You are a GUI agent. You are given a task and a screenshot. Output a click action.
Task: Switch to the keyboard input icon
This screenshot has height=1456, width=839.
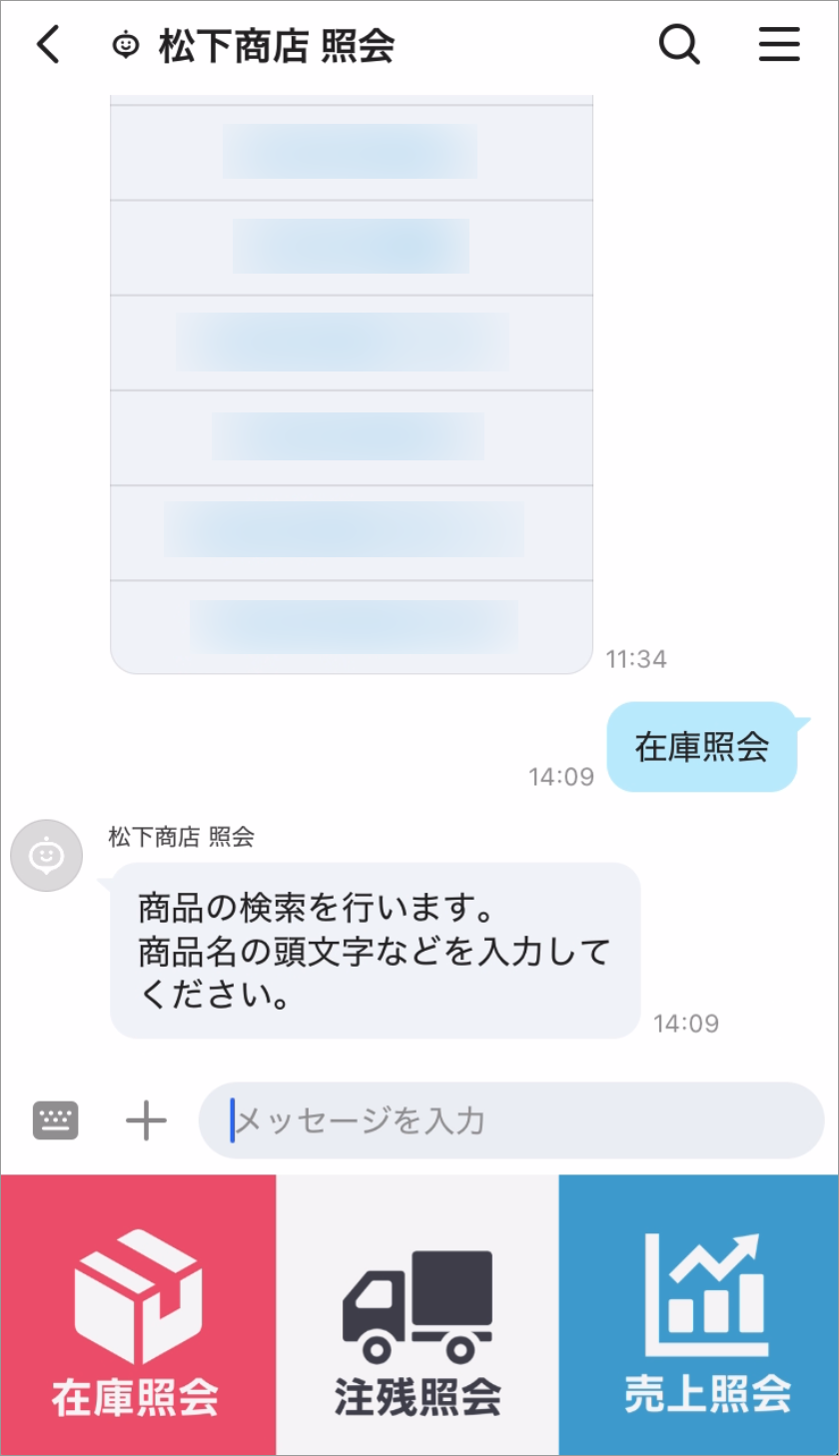(56, 1120)
